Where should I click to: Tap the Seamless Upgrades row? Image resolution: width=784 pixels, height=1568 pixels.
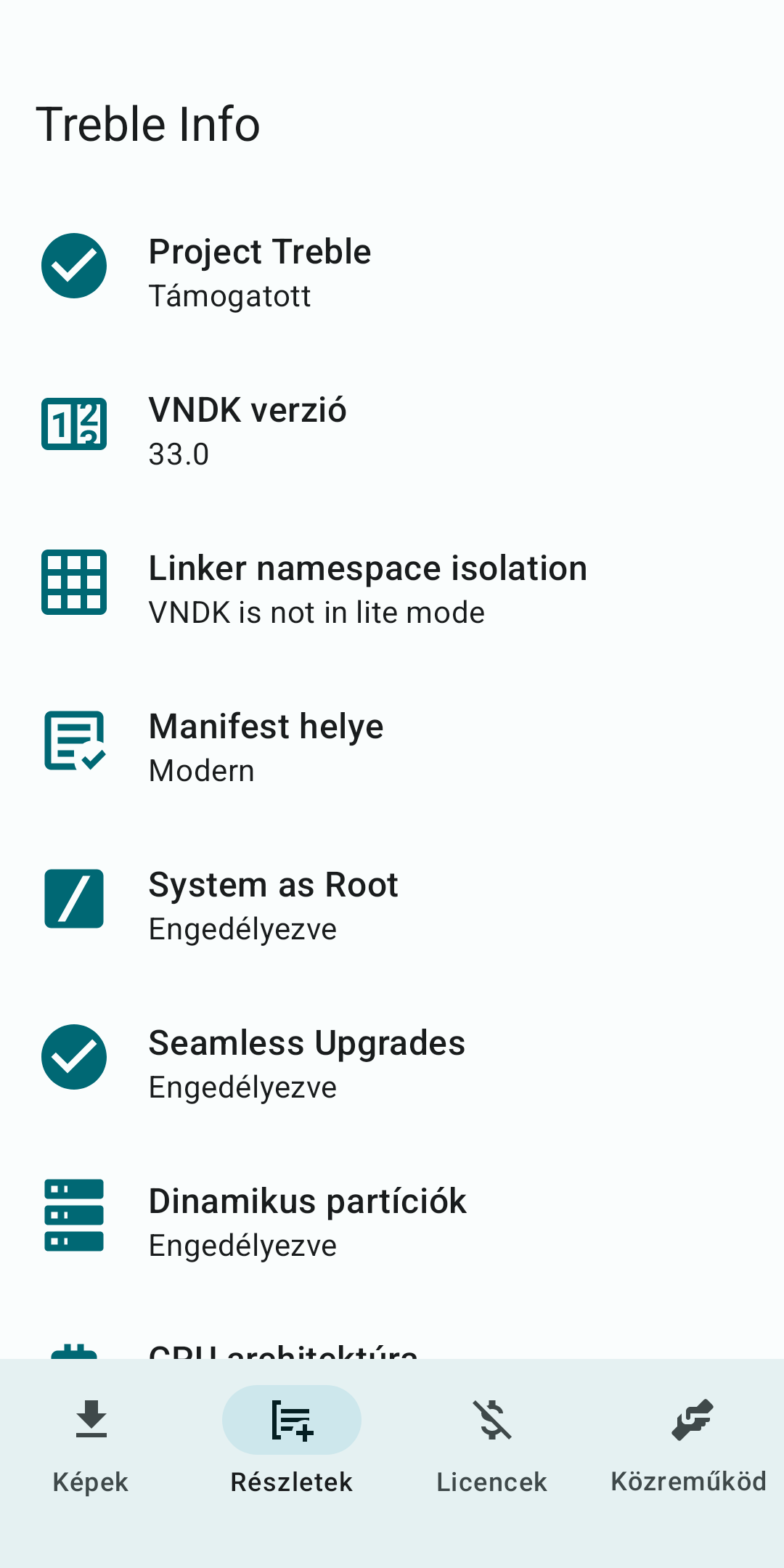392,1063
